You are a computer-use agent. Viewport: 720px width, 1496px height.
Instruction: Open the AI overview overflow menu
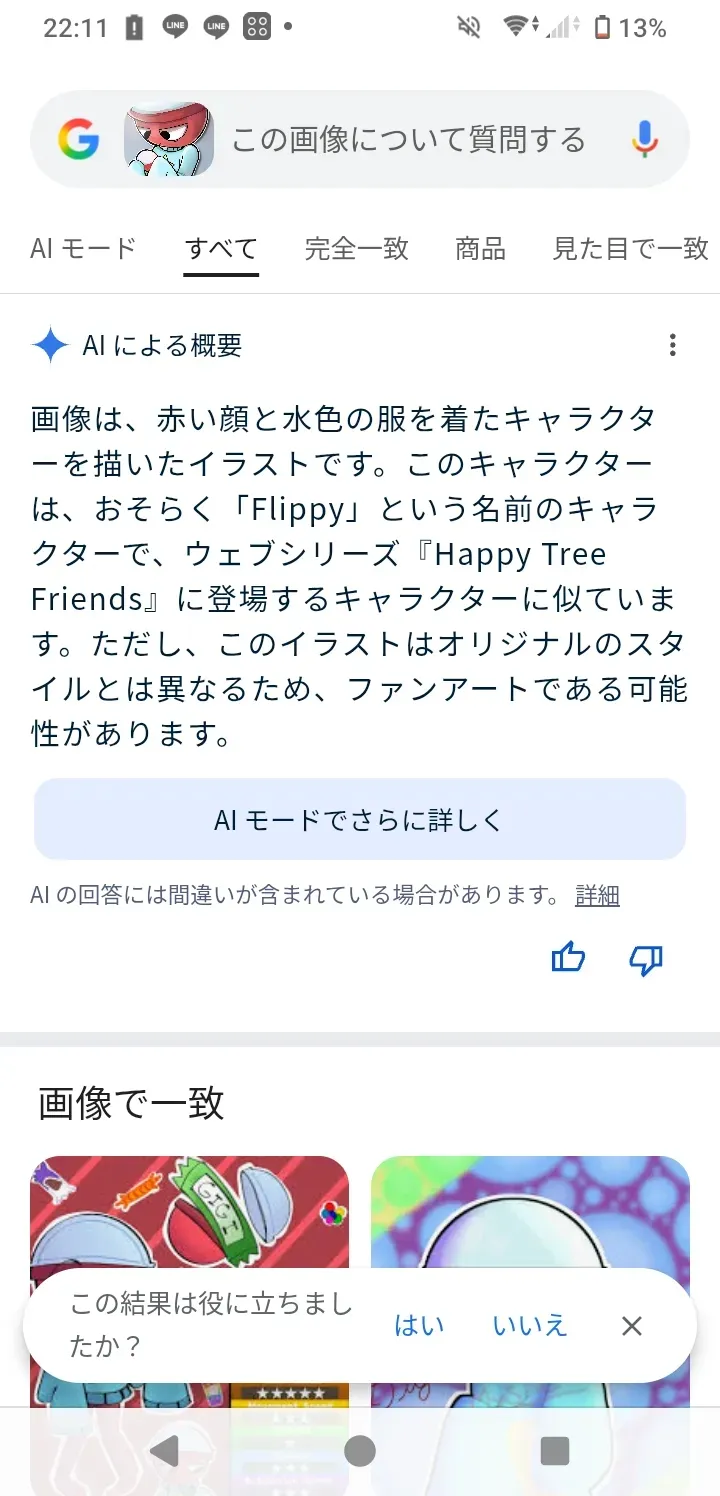click(672, 345)
